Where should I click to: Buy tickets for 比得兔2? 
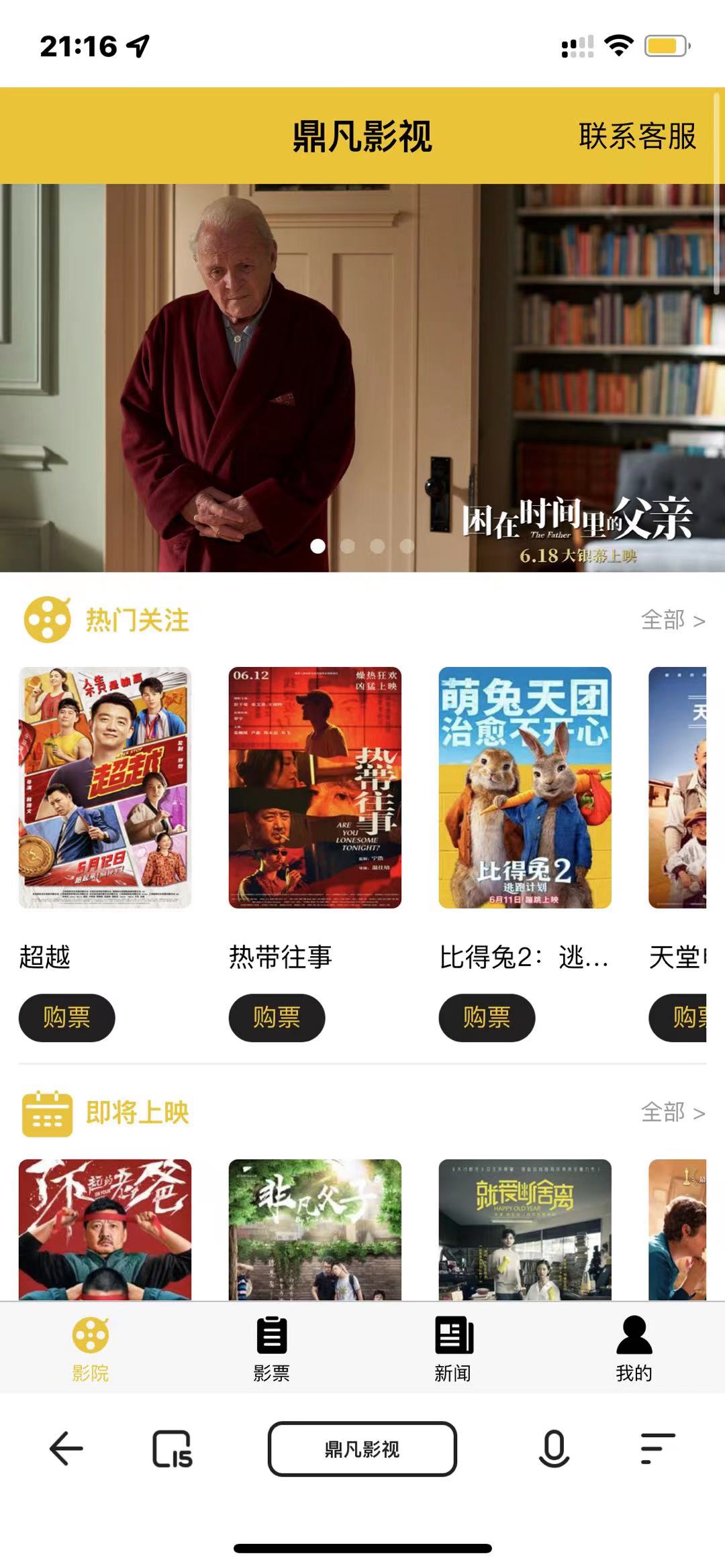(x=487, y=1017)
